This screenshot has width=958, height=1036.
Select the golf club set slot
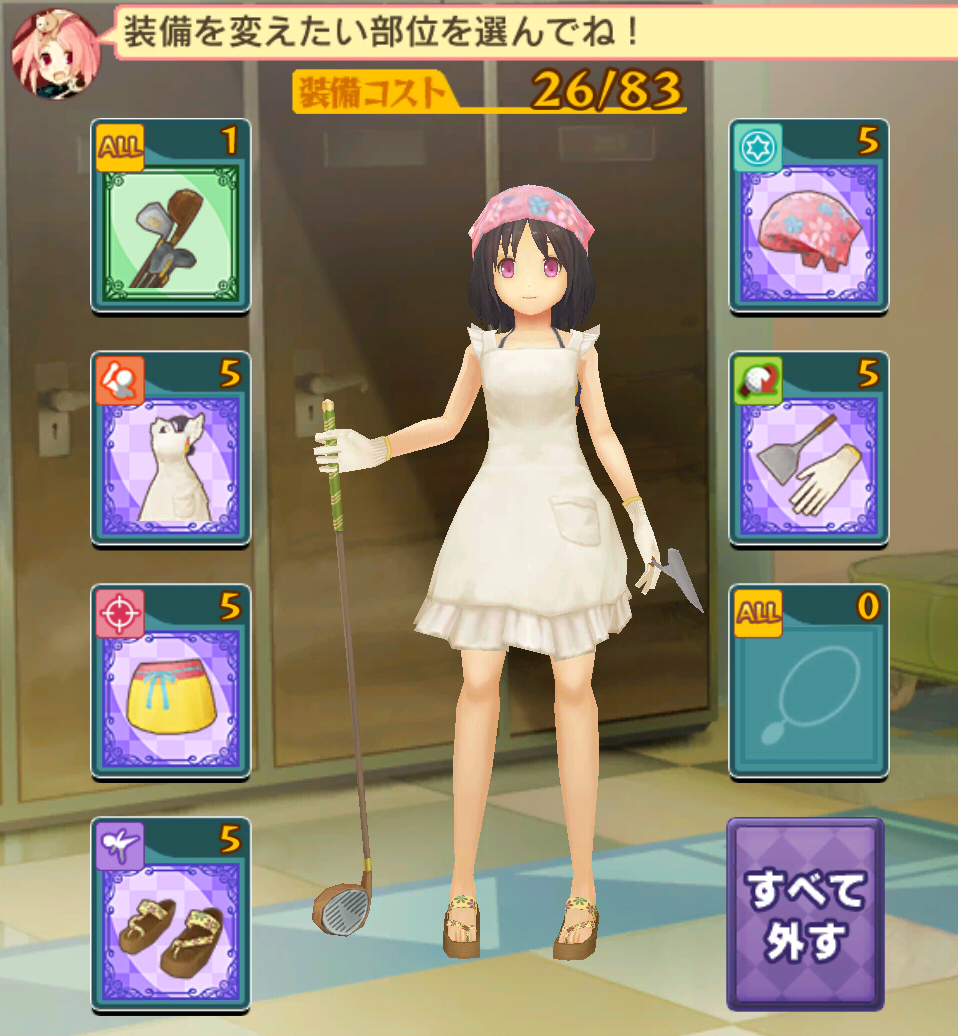point(170,215)
